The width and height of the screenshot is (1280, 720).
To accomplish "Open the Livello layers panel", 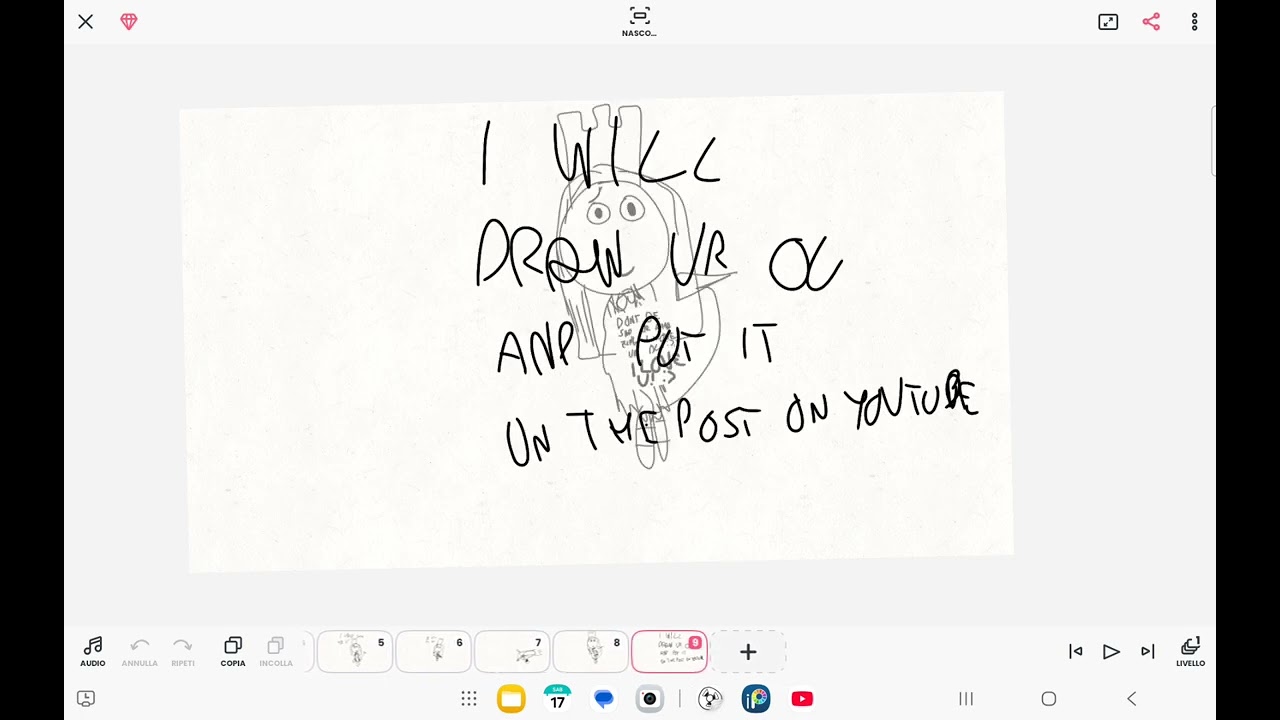I will click(x=1190, y=651).
